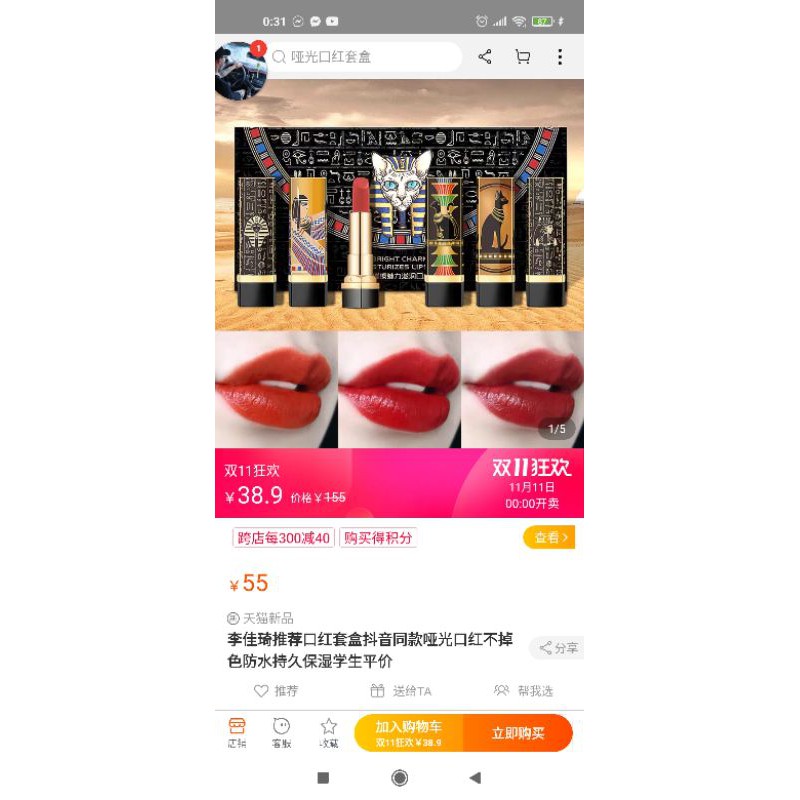This screenshot has width=800, height=800.
Task: Open the search box for 哑光口红套盒
Action: pos(365,57)
